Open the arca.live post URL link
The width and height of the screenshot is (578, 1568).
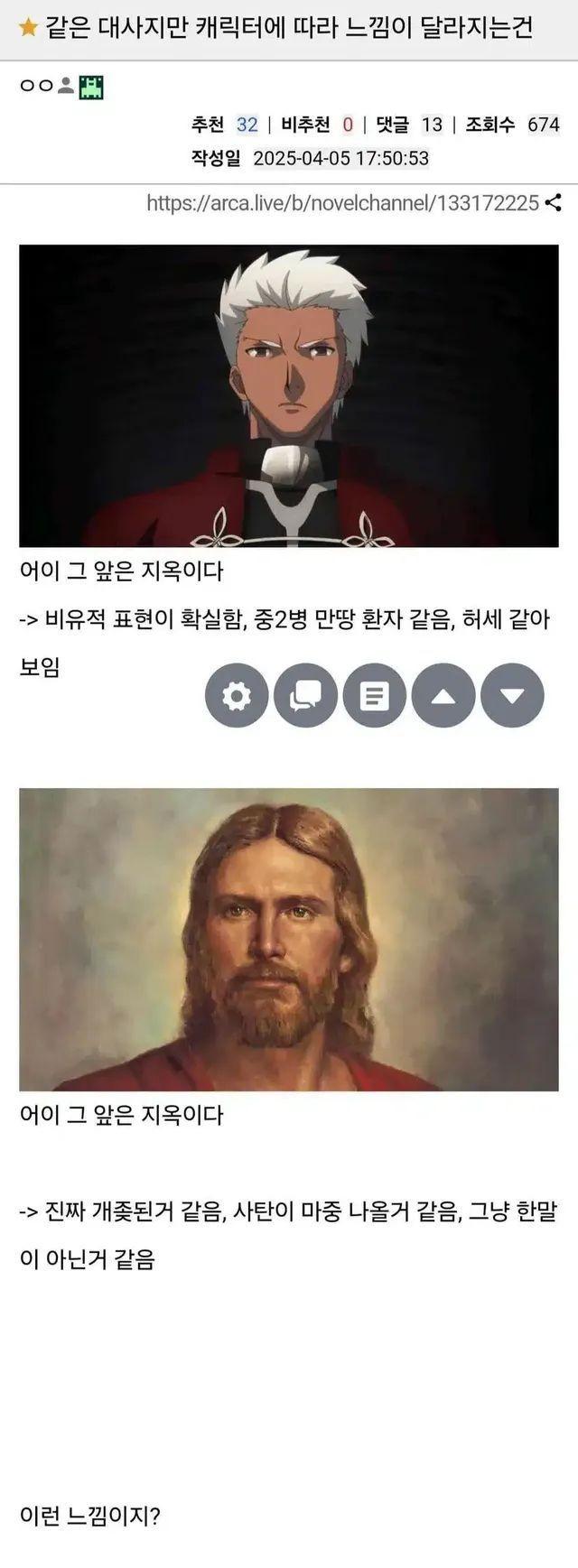(x=342, y=203)
